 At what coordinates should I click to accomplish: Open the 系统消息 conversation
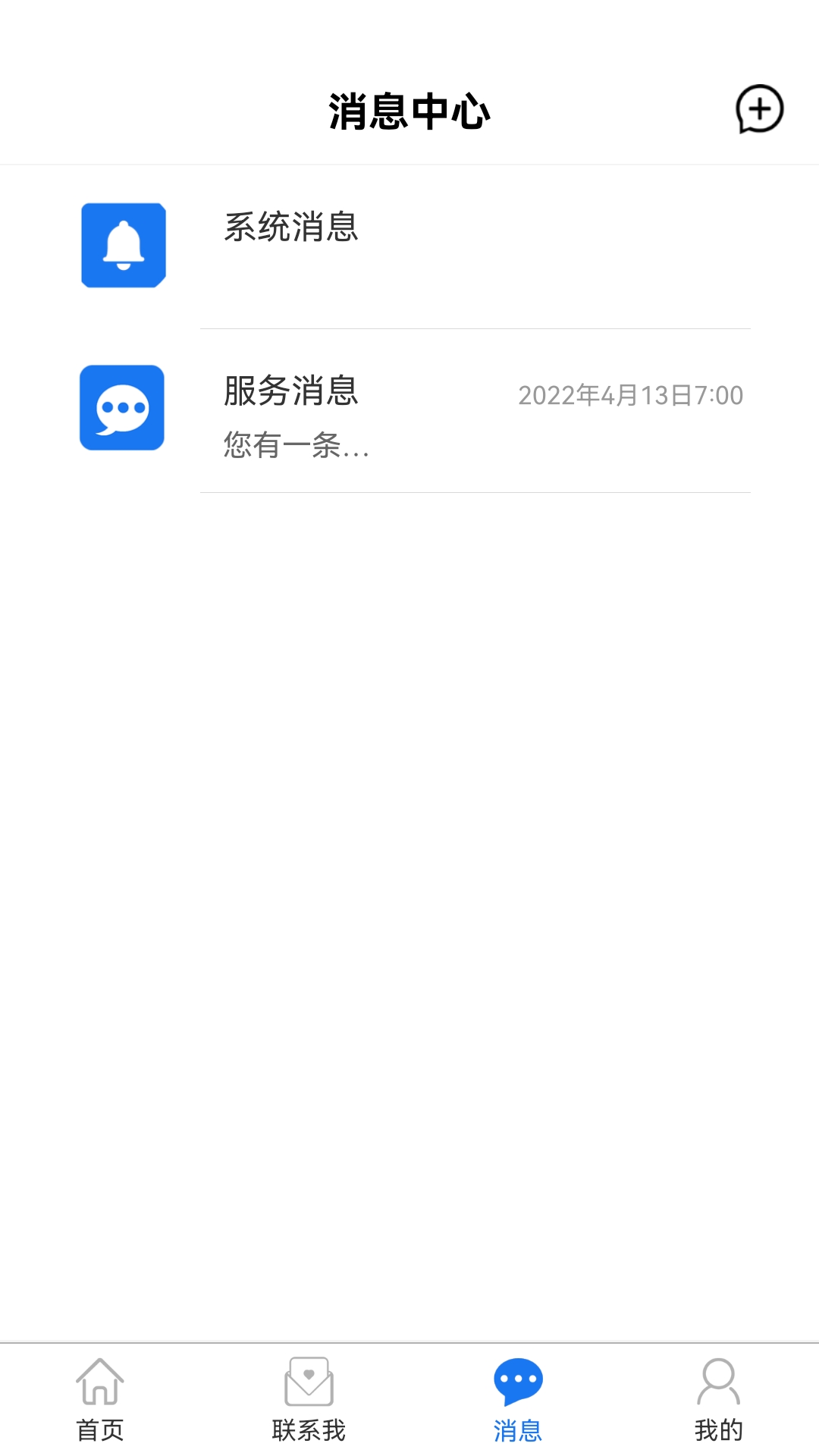(x=409, y=244)
